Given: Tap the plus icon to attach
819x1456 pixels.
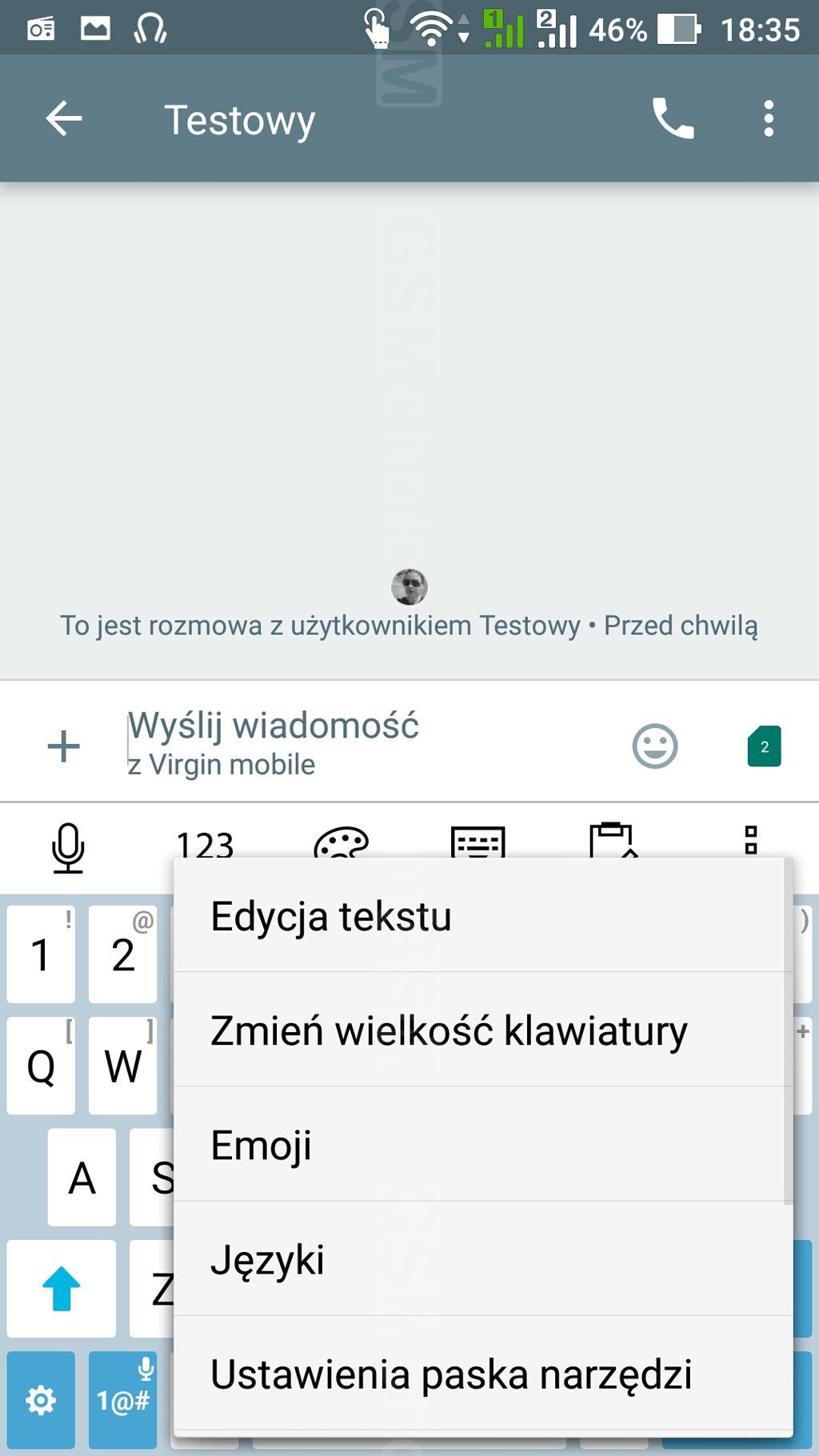Looking at the screenshot, I should point(63,746).
